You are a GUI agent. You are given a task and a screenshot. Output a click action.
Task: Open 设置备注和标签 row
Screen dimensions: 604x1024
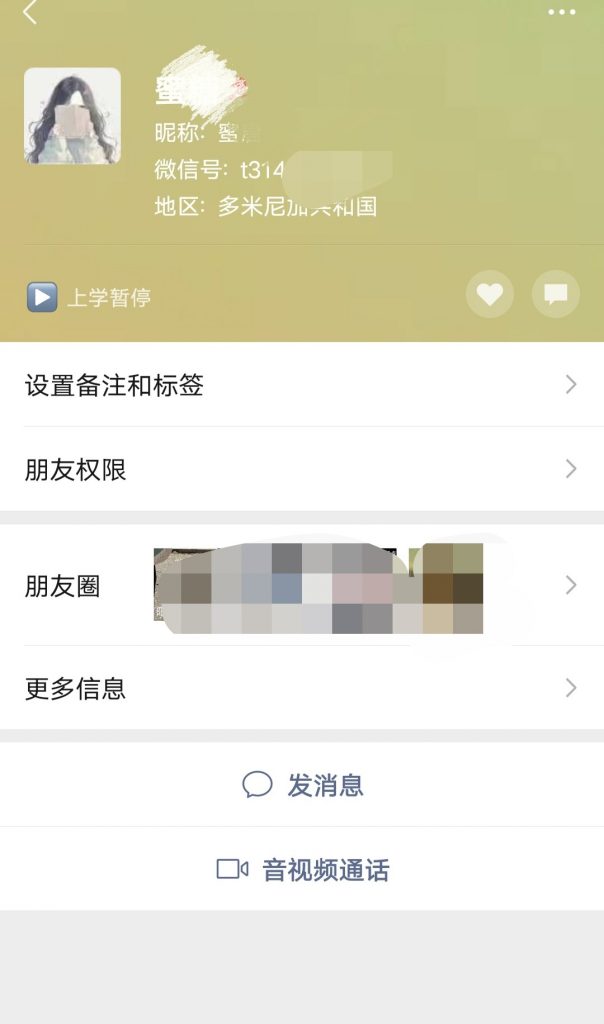point(302,385)
